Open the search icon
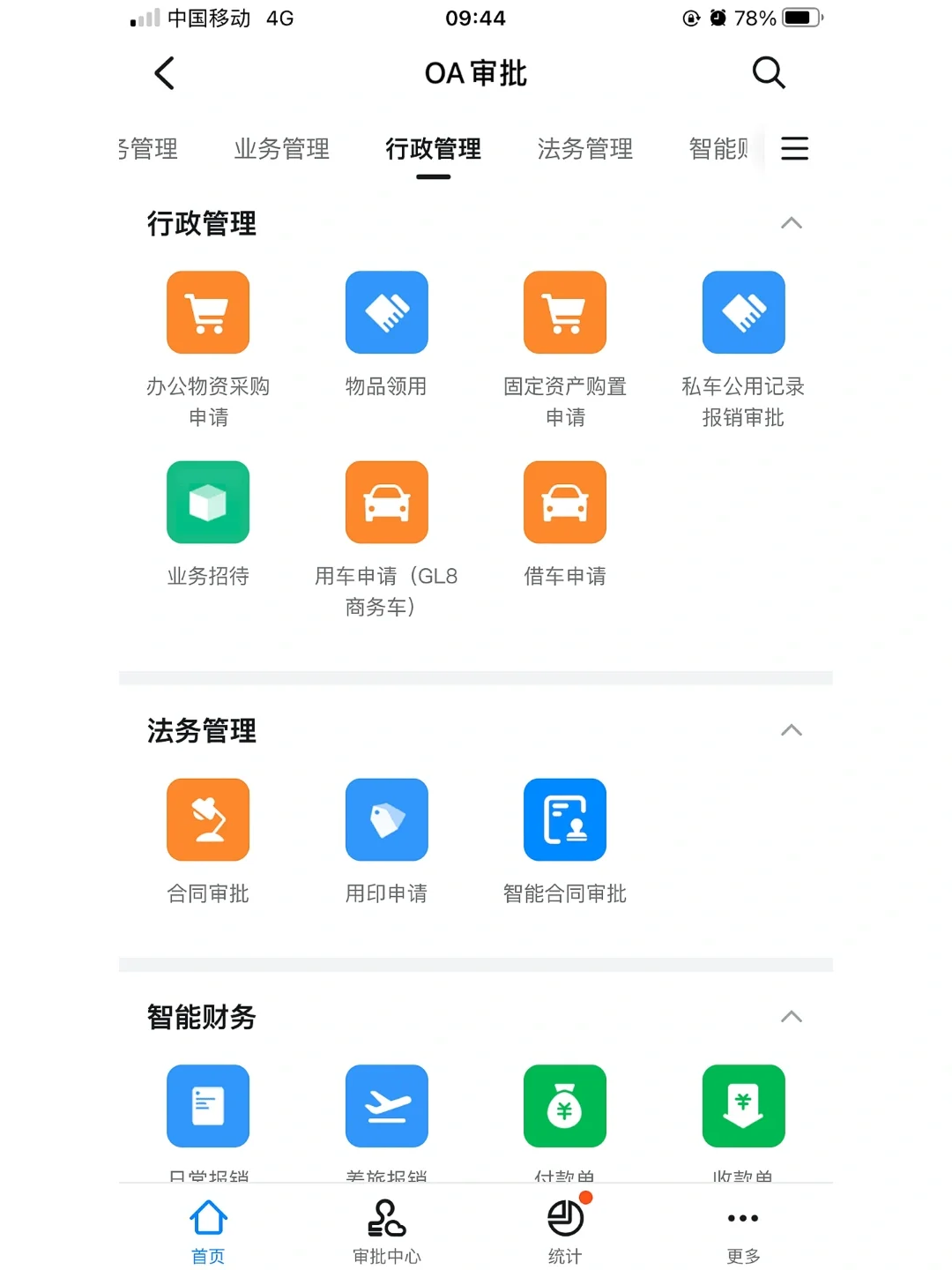Screen dimensions: 952x1270 (768, 72)
